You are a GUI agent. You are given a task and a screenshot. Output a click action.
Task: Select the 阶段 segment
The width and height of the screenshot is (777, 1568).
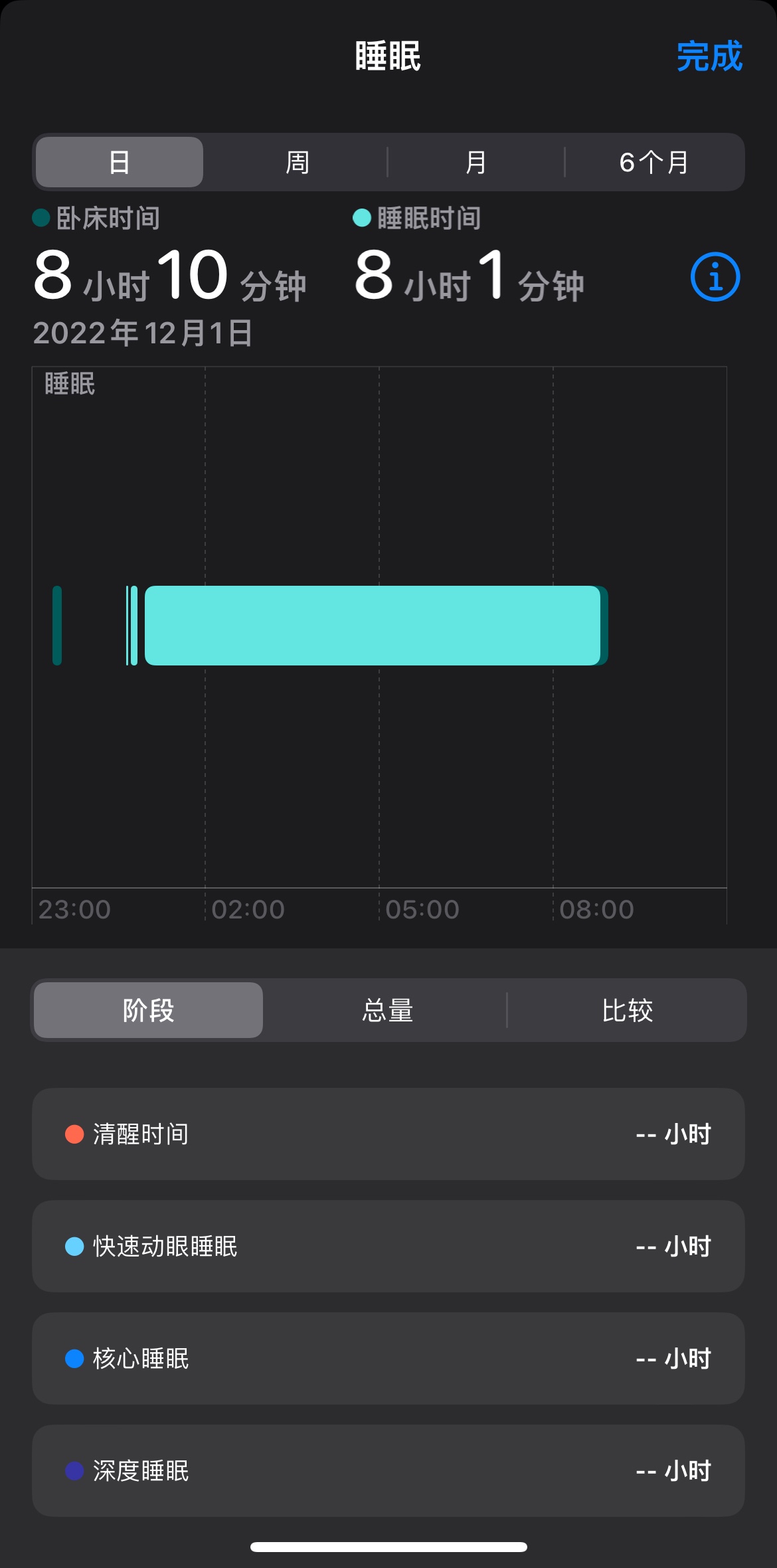(x=148, y=1010)
